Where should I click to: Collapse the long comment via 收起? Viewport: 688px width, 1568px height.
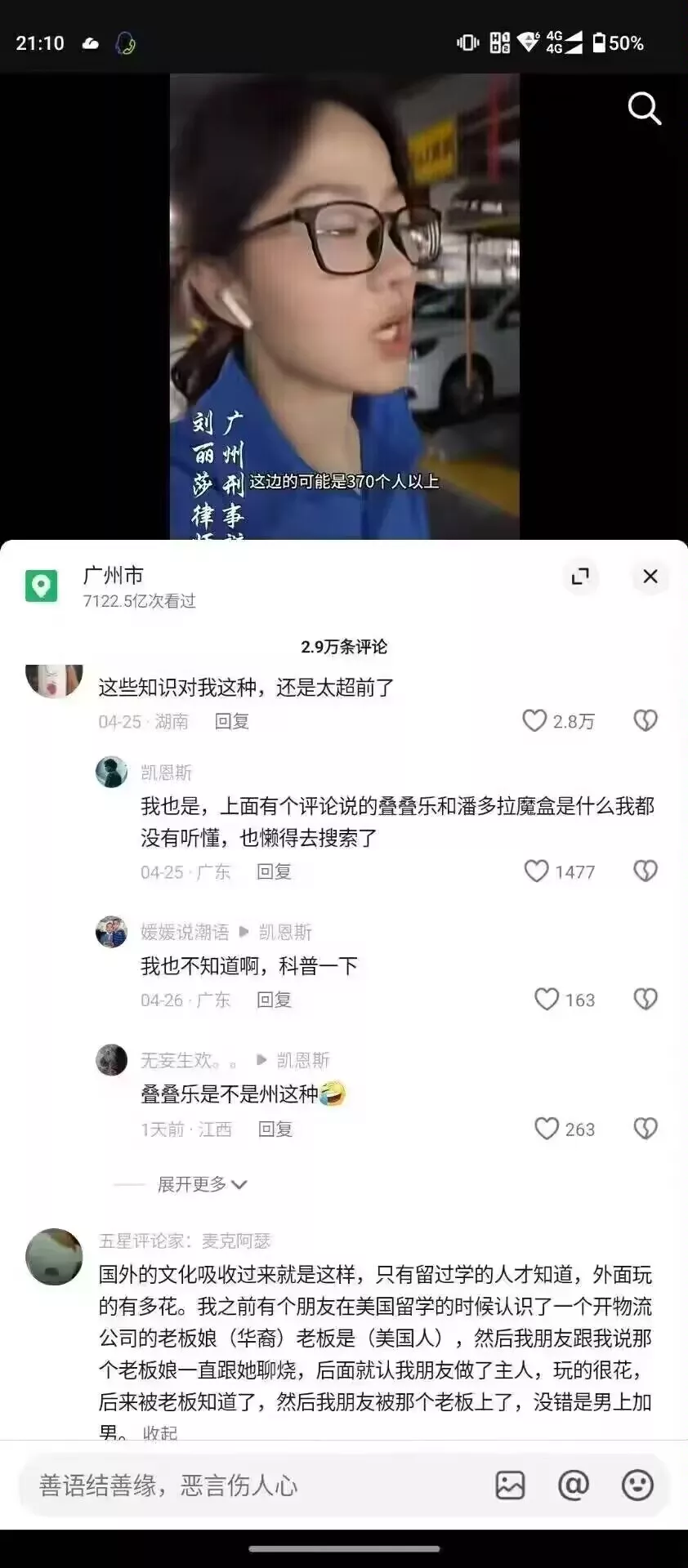click(159, 1432)
